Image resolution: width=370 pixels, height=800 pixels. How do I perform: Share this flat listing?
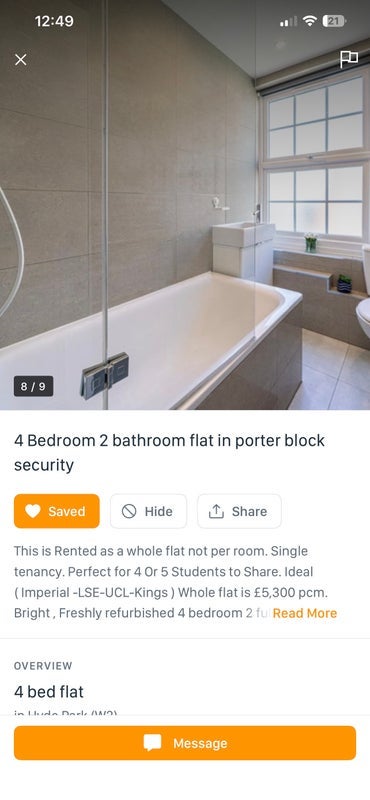point(239,511)
